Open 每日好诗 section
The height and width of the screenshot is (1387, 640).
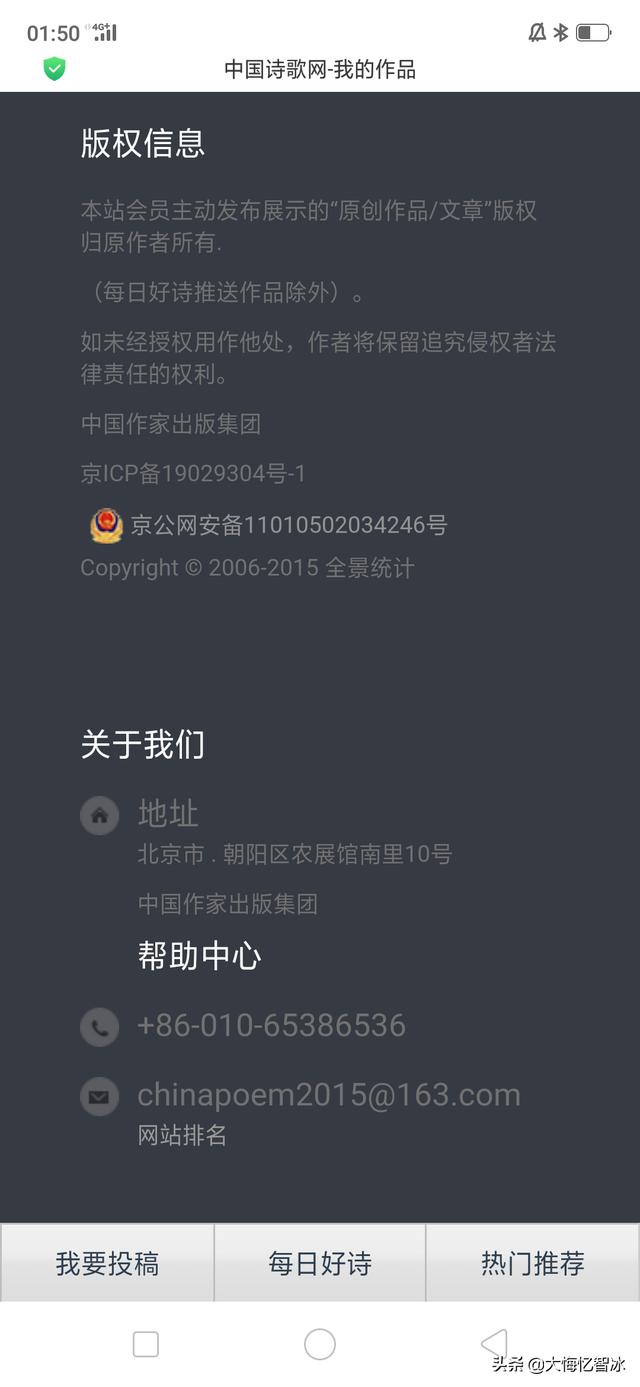click(x=320, y=1263)
